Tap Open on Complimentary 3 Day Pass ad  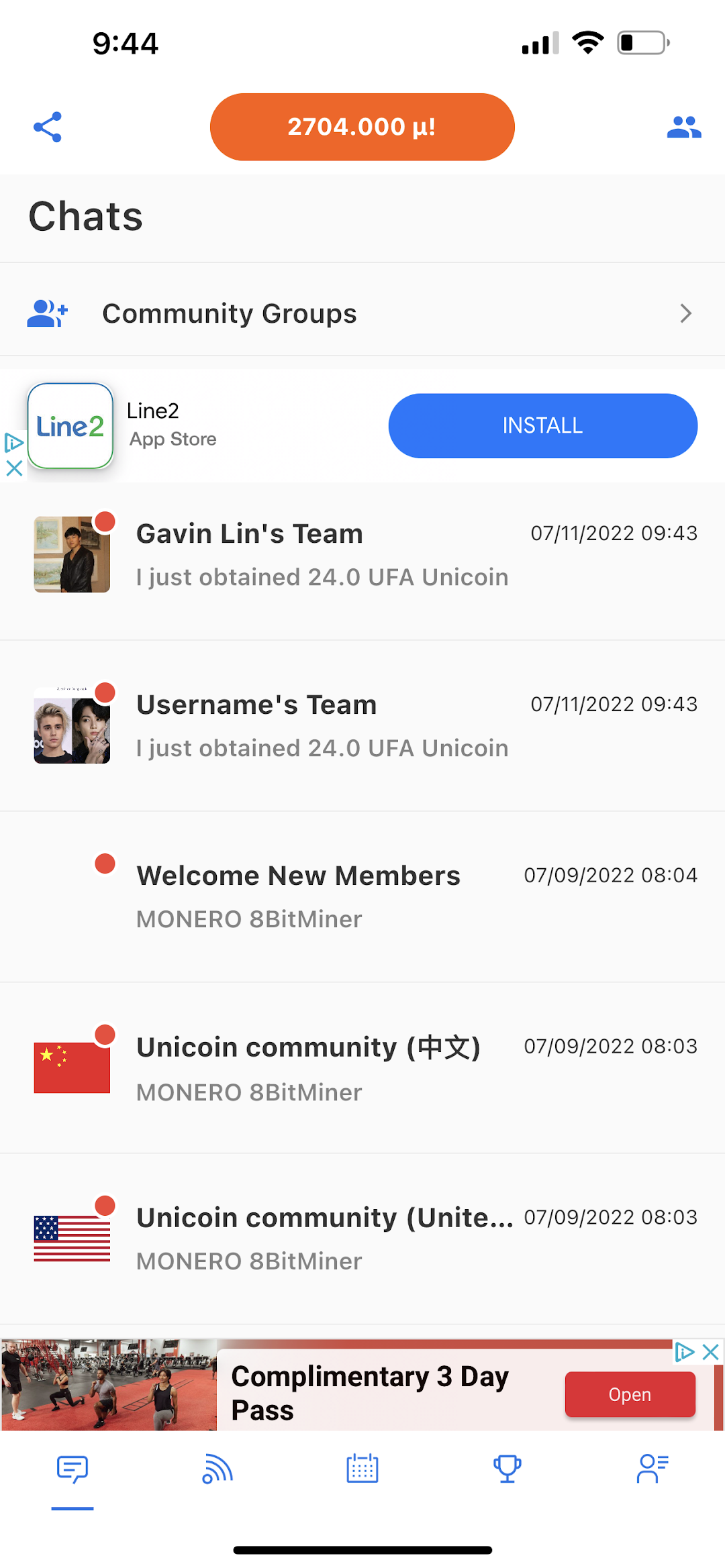(x=630, y=1394)
